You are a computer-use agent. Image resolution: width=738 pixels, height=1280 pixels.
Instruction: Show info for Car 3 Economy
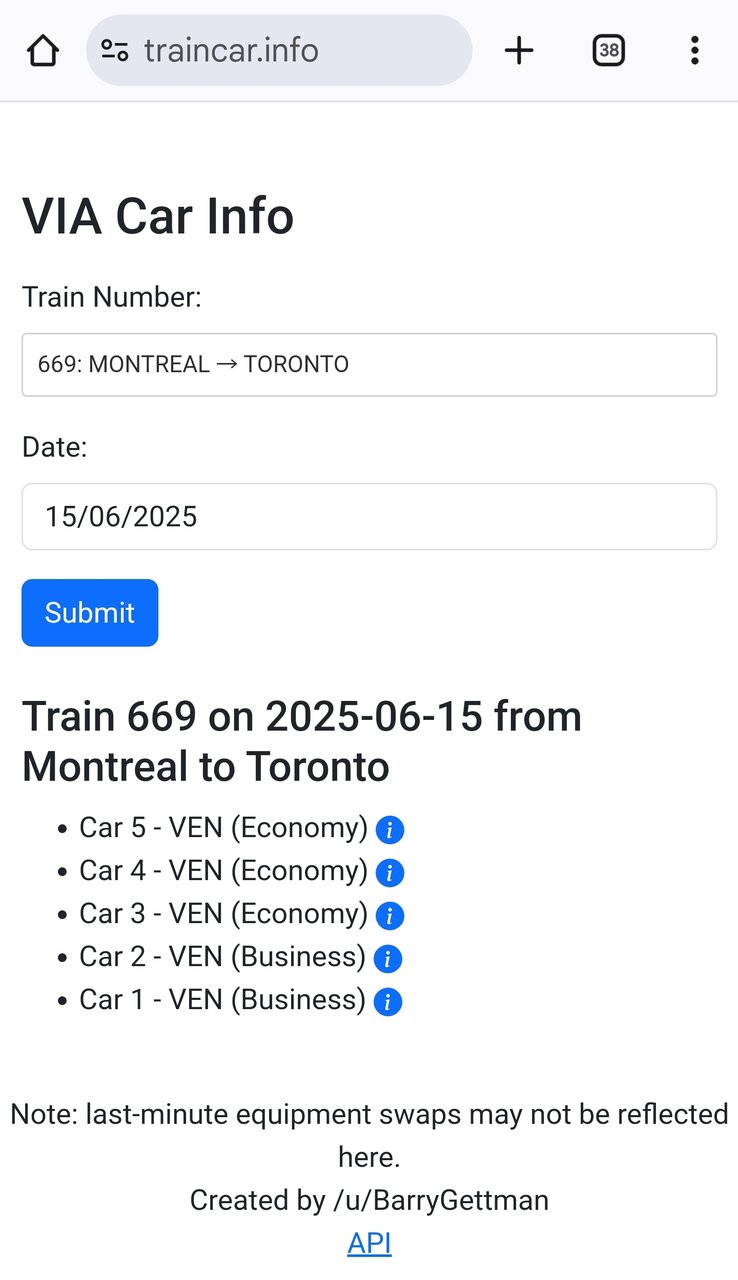pos(390,916)
